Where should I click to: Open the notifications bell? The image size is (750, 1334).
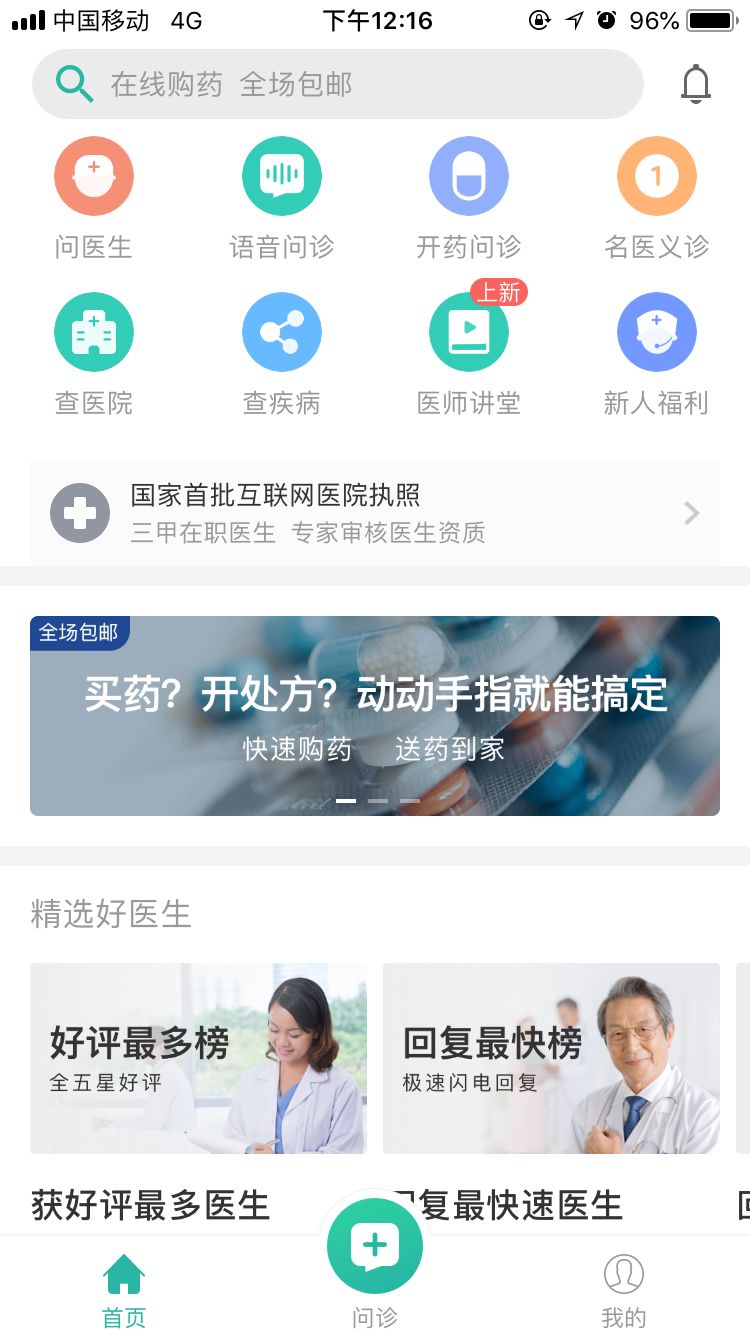[x=695, y=85]
